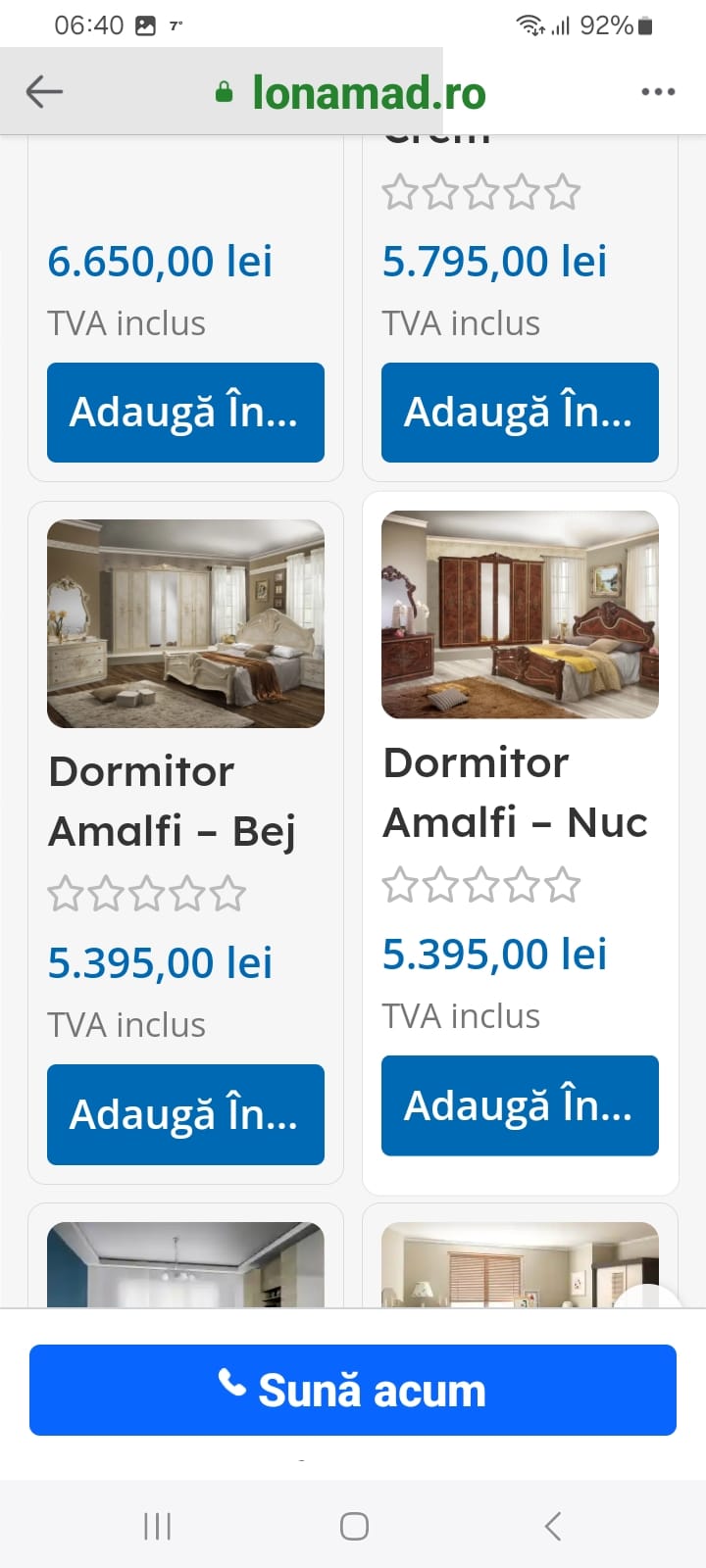
Task: Open the Dormitor Amalfi – Bej title link
Action: click(x=172, y=801)
